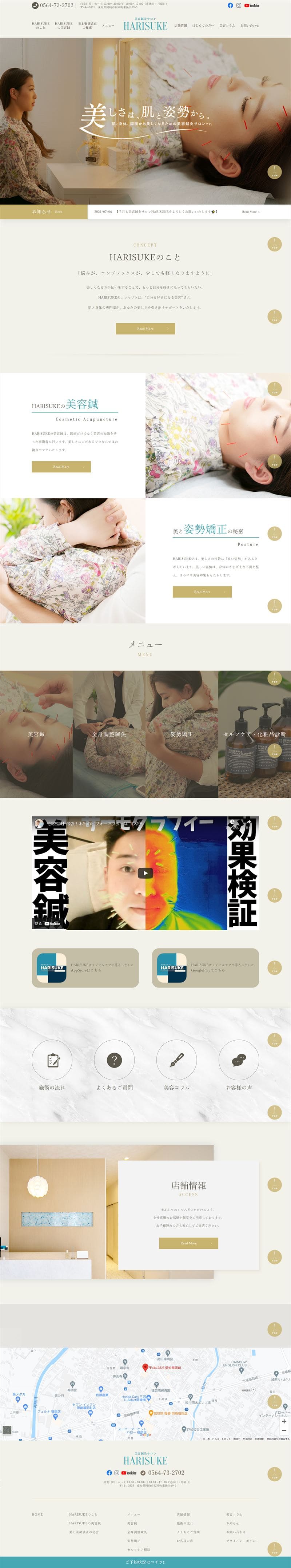
Task: Open the よくあるご質問 circle icon
Action: [x=115, y=1060]
